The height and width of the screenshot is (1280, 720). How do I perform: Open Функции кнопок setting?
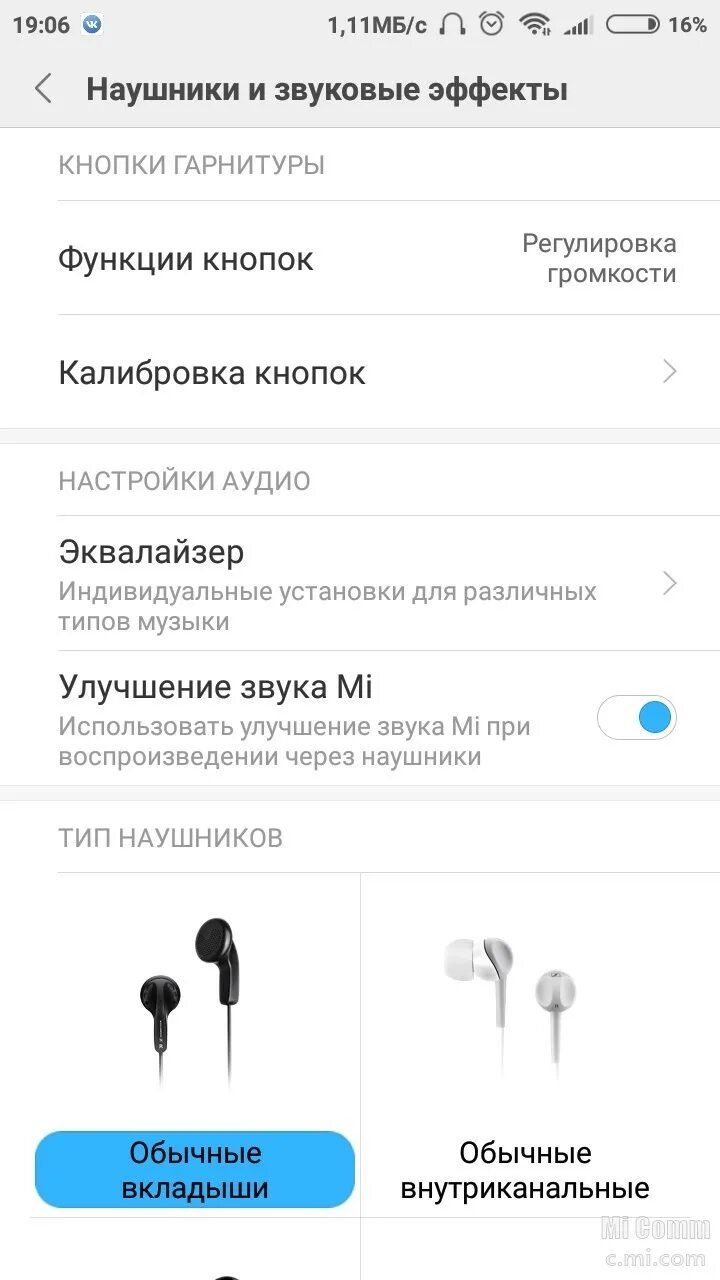(x=360, y=258)
